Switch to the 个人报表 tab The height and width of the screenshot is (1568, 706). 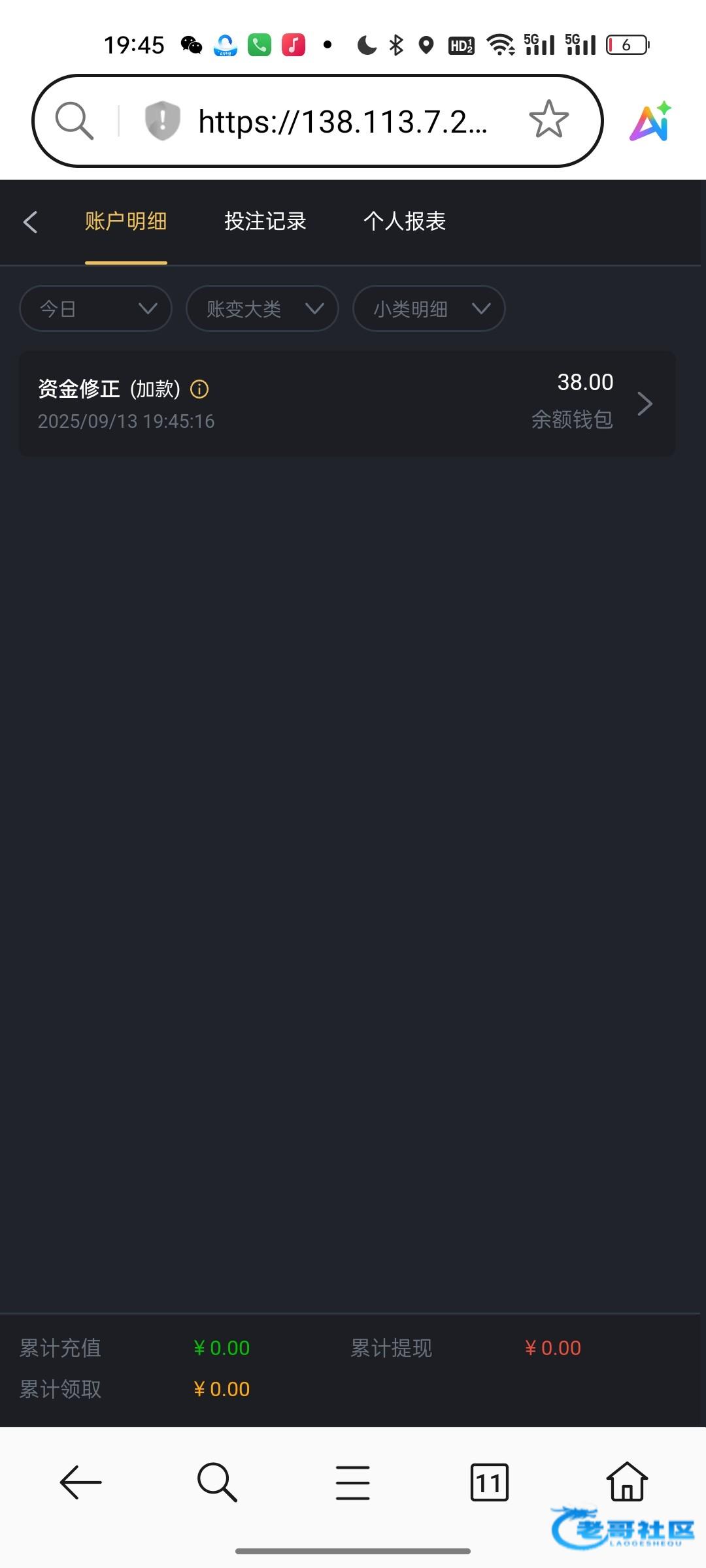405,221
